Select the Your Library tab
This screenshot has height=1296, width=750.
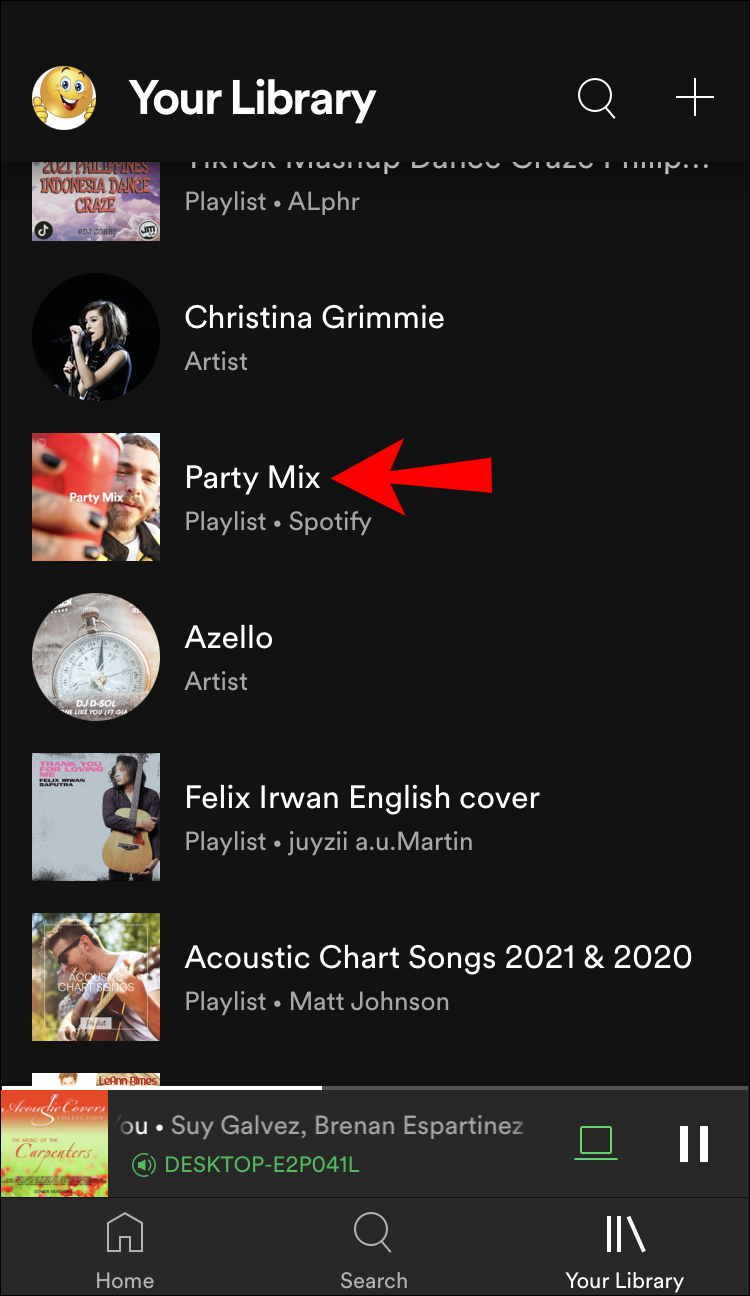point(624,1250)
